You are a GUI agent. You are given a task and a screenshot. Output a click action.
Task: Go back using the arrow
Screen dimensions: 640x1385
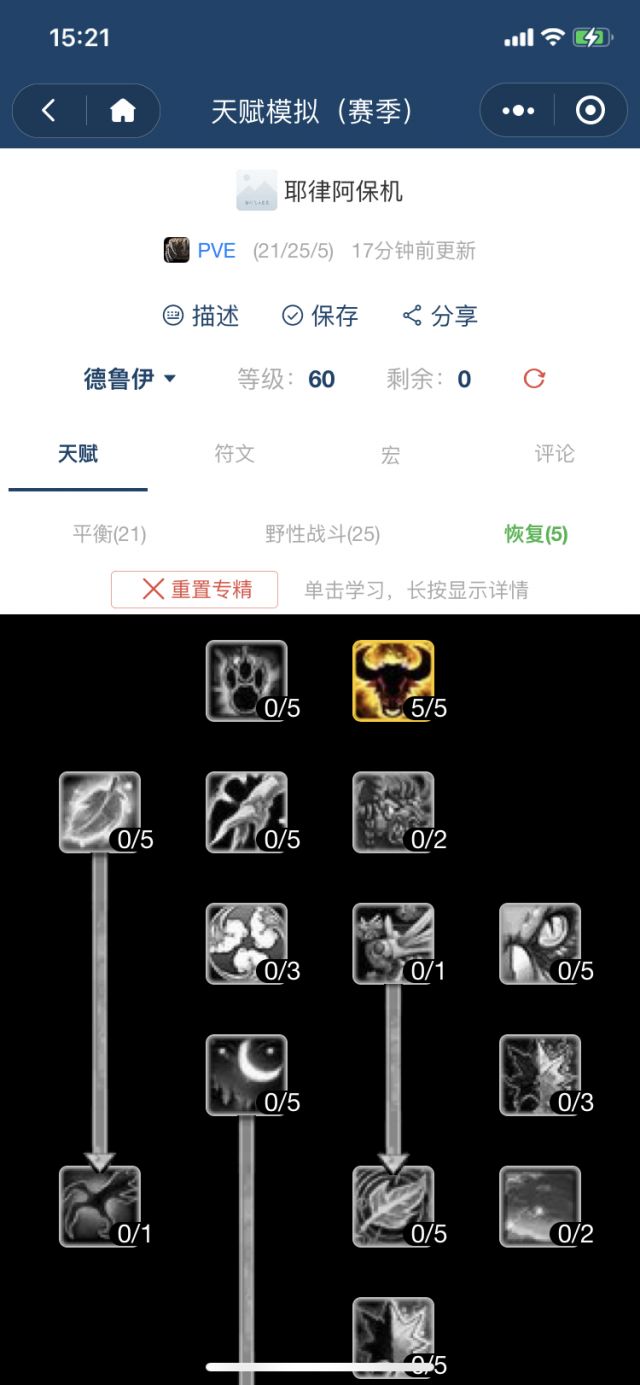(x=48, y=111)
